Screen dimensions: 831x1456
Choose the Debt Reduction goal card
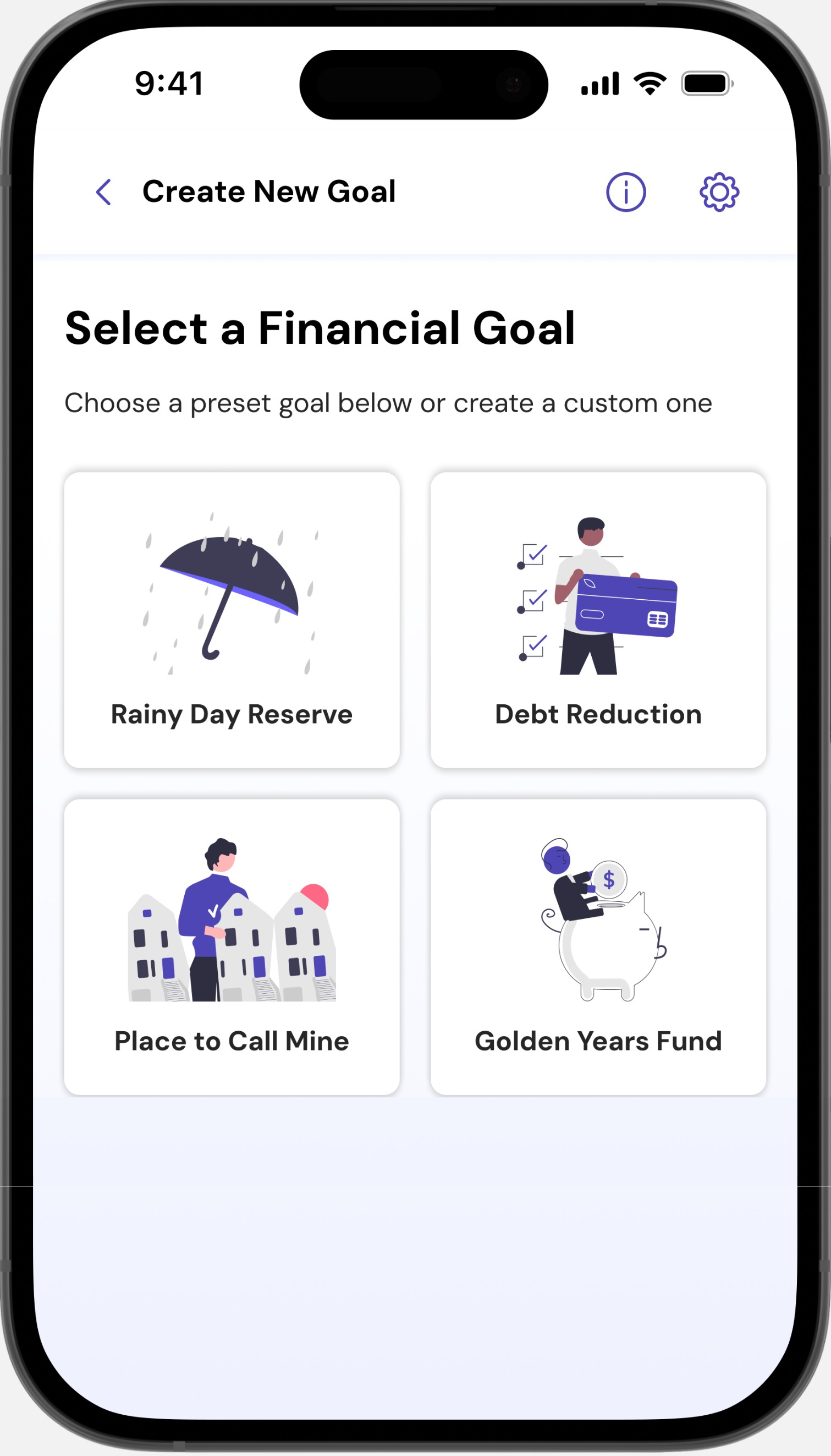click(598, 620)
